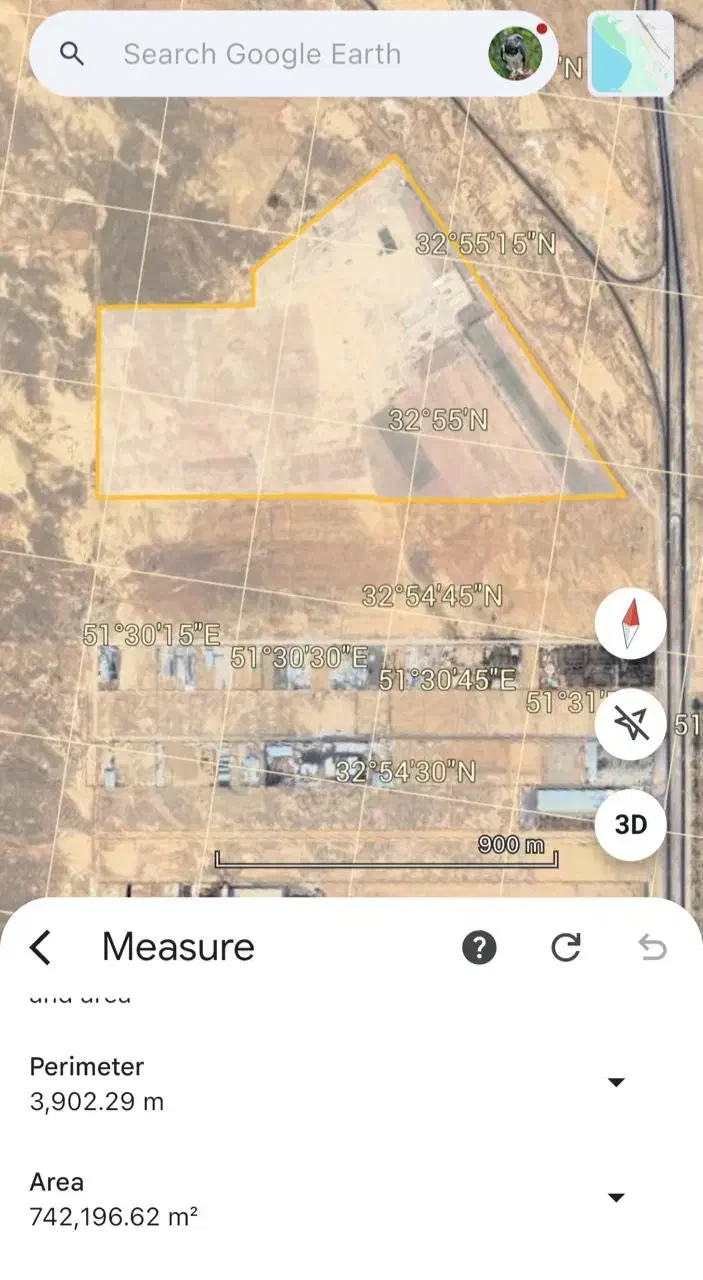Open the Measure help icon
The height and width of the screenshot is (1280, 703).
point(479,946)
